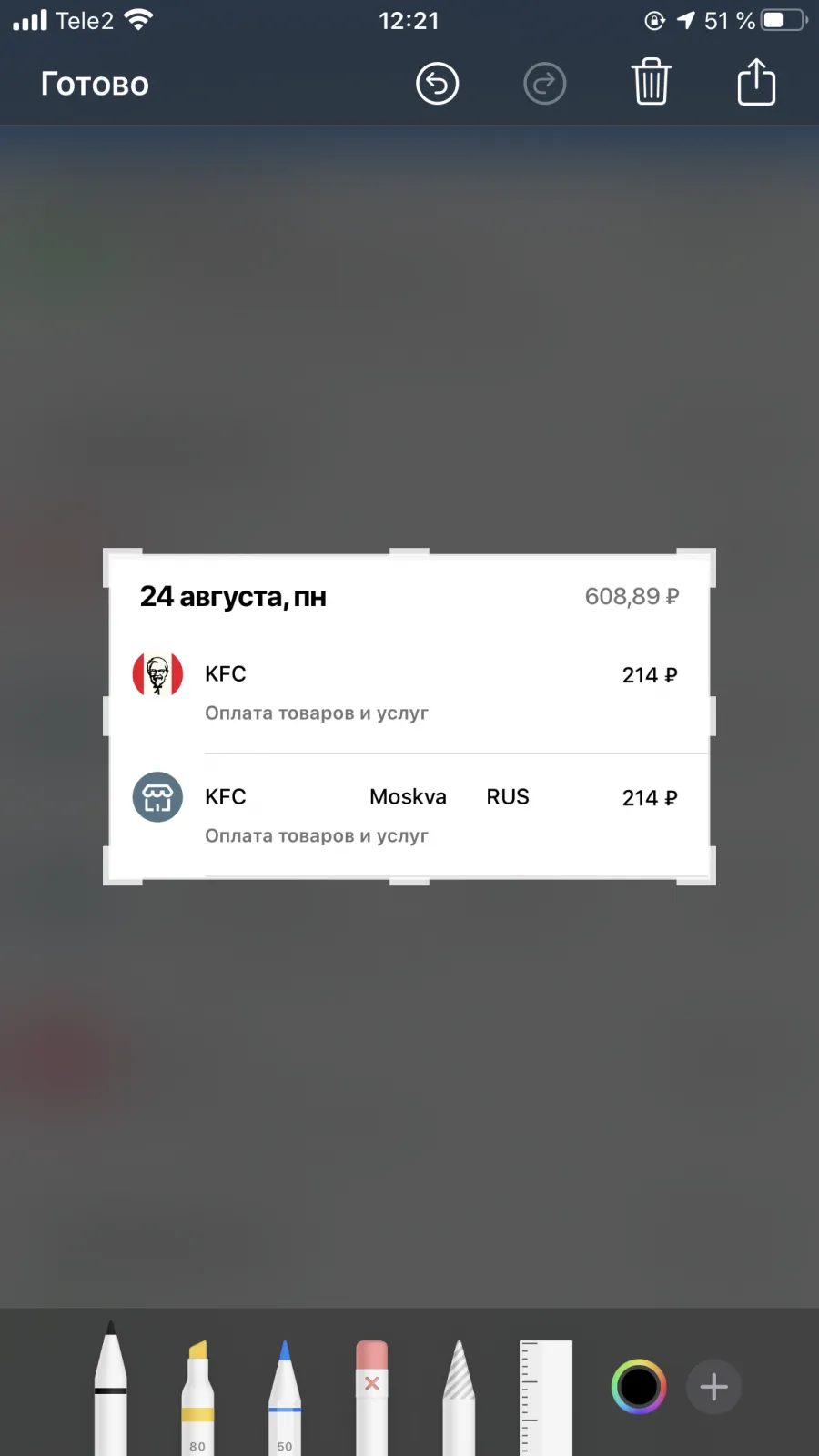Activate the ruler tool
The width and height of the screenshot is (819, 1456).
545,1397
